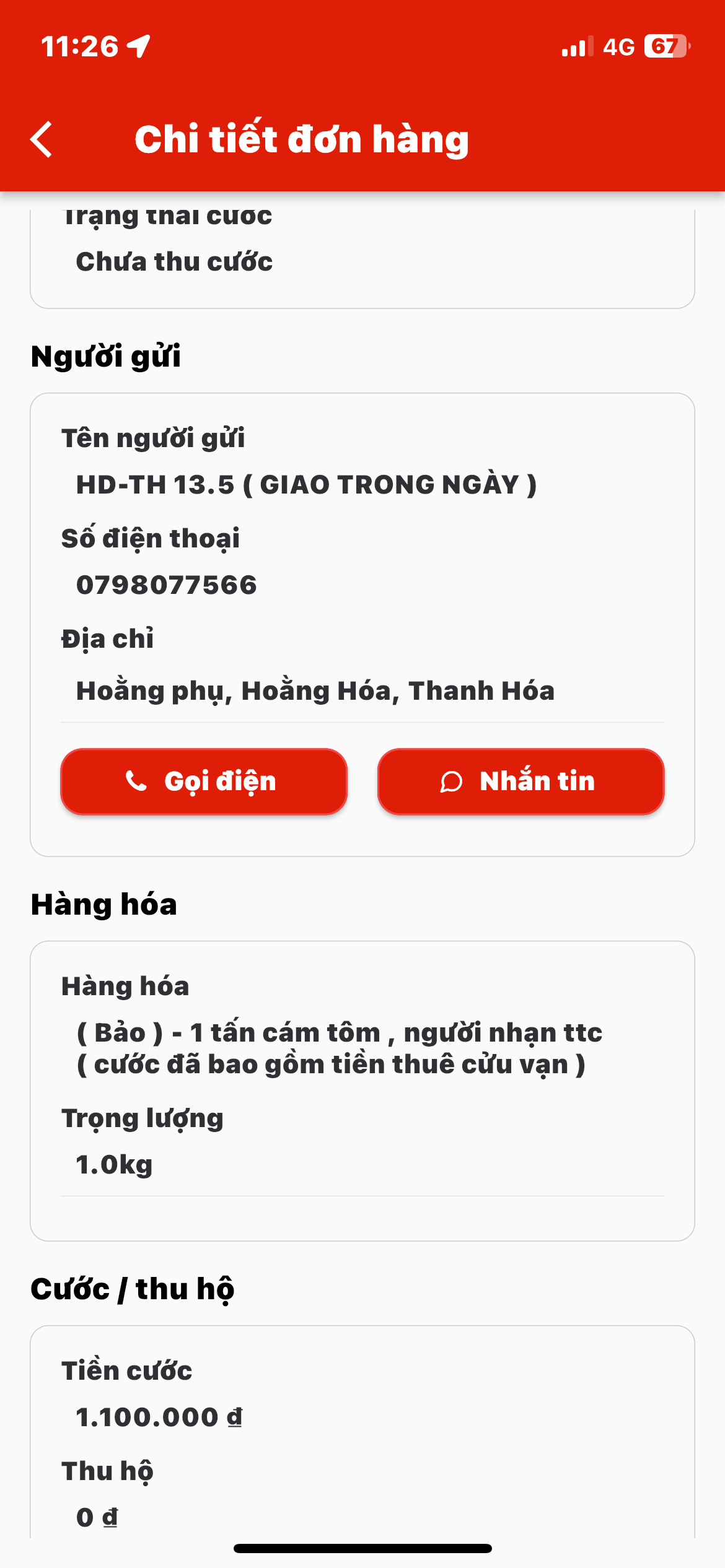Call the sender with Gọi điện
The height and width of the screenshot is (1568, 725).
204,782
